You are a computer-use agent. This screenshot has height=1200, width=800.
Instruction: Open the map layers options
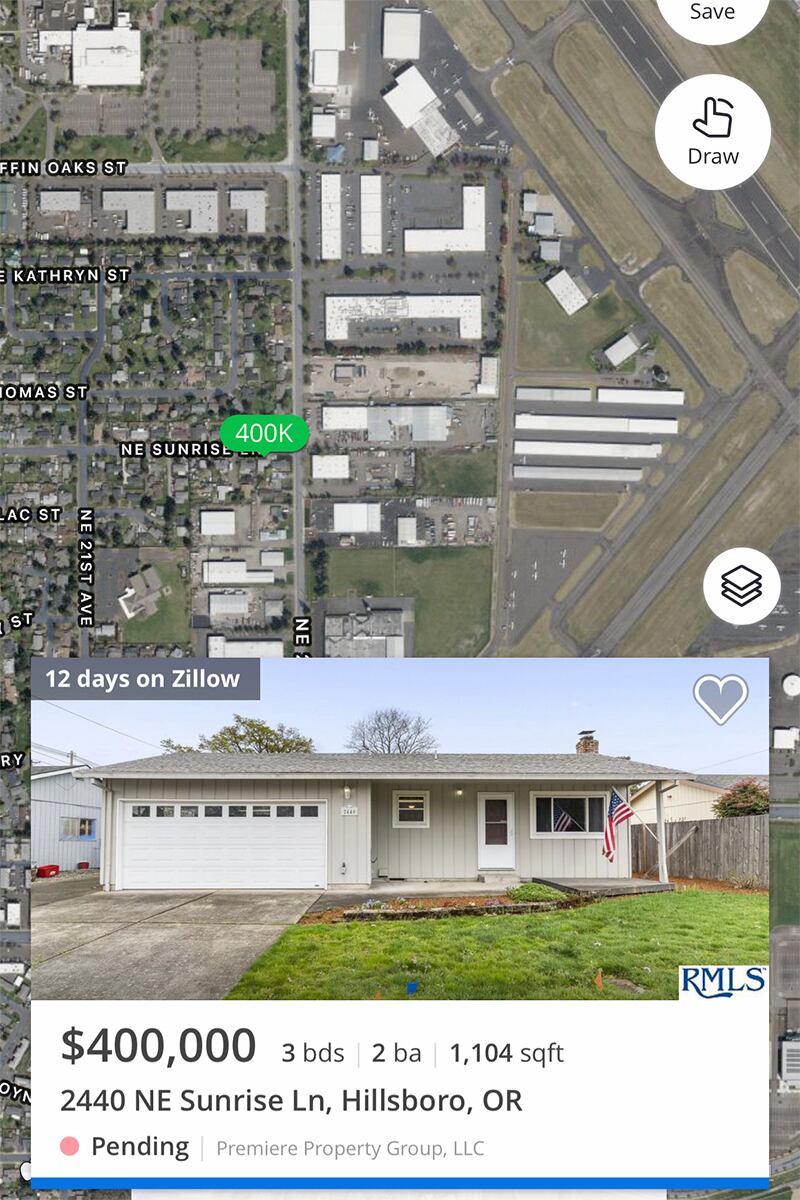741,586
